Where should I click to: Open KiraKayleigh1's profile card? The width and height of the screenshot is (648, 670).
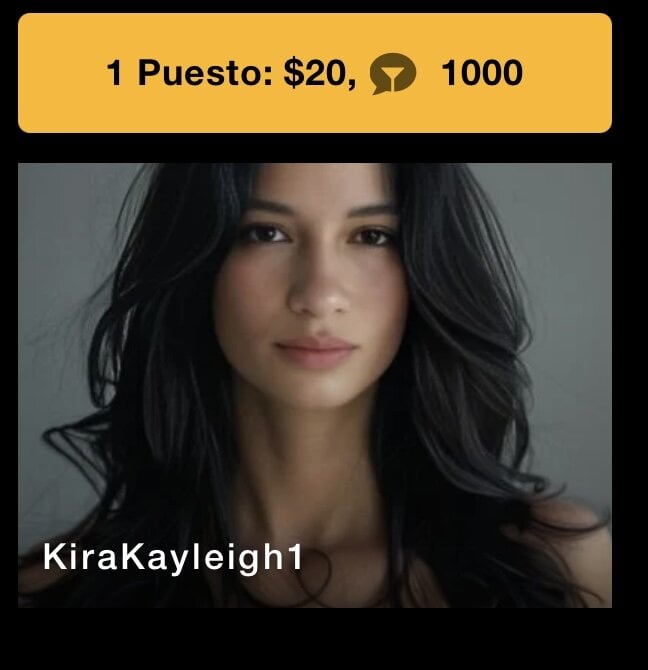pyautogui.click(x=314, y=385)
